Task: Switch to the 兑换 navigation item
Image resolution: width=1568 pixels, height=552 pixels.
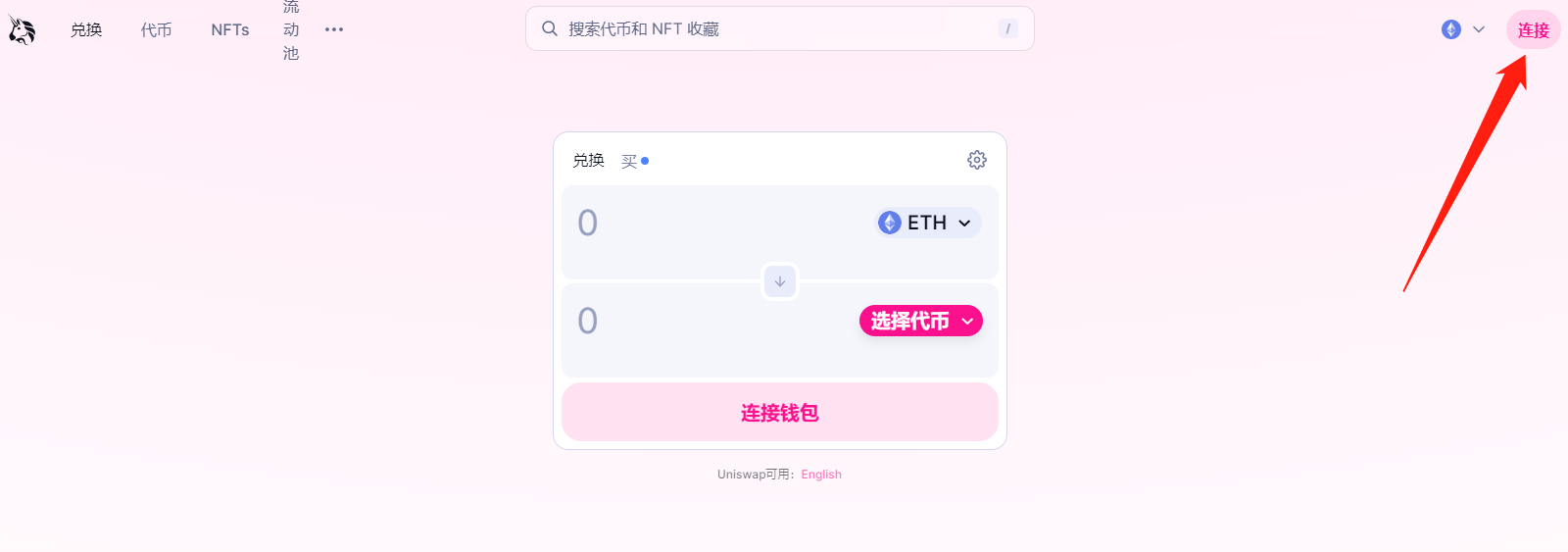Action: (86, 29)
